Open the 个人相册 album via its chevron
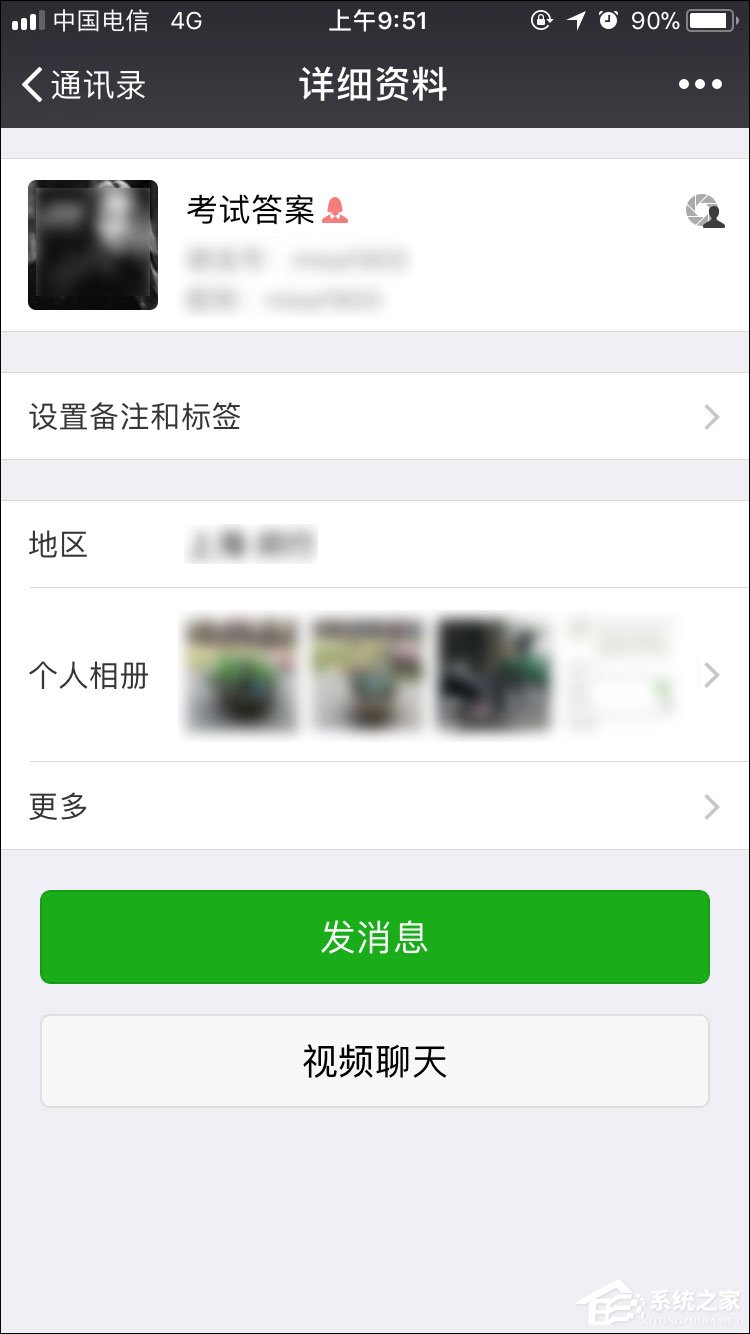 tap(711, 675)
